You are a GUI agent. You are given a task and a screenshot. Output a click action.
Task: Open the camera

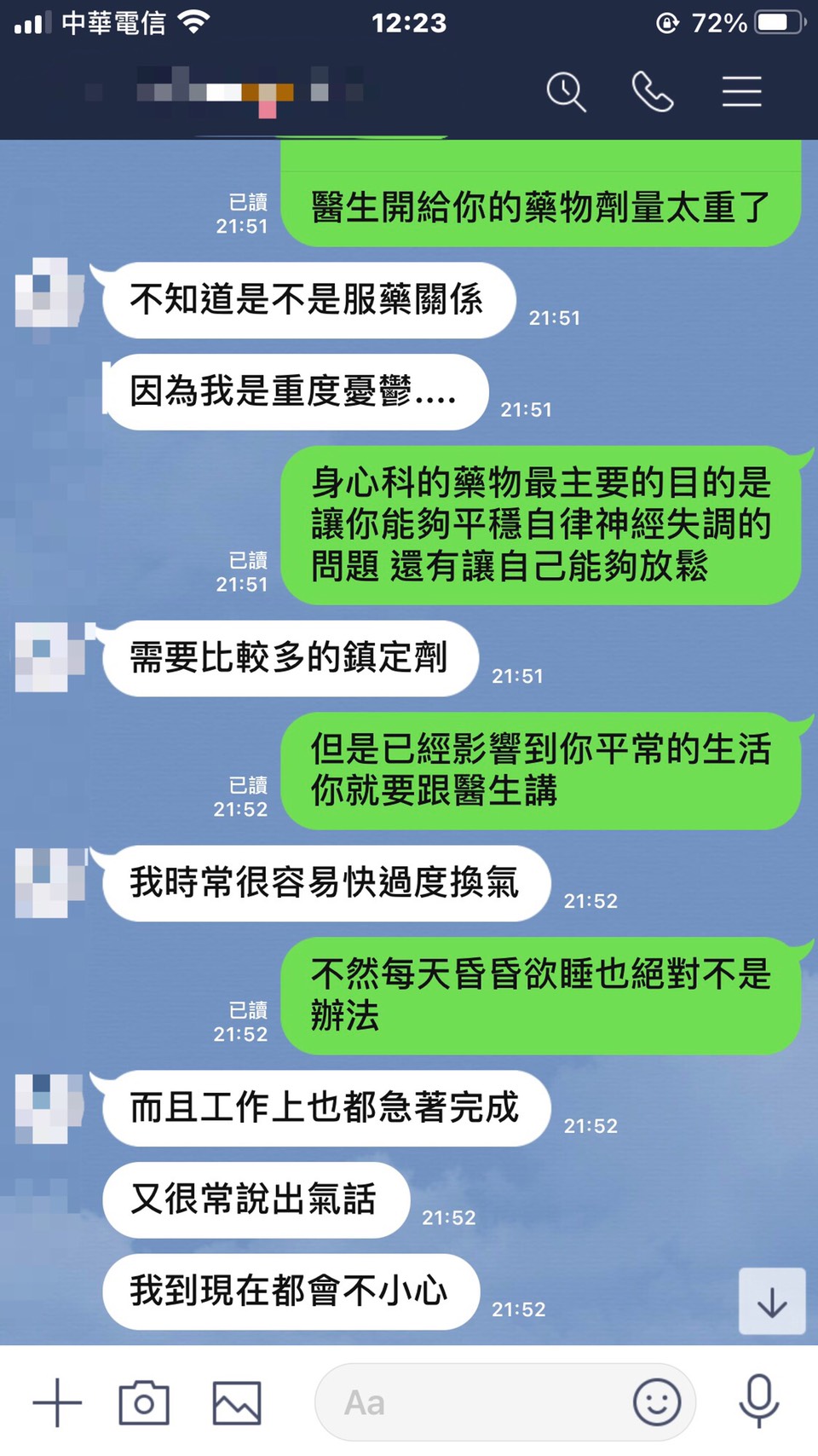point(144,1402)
